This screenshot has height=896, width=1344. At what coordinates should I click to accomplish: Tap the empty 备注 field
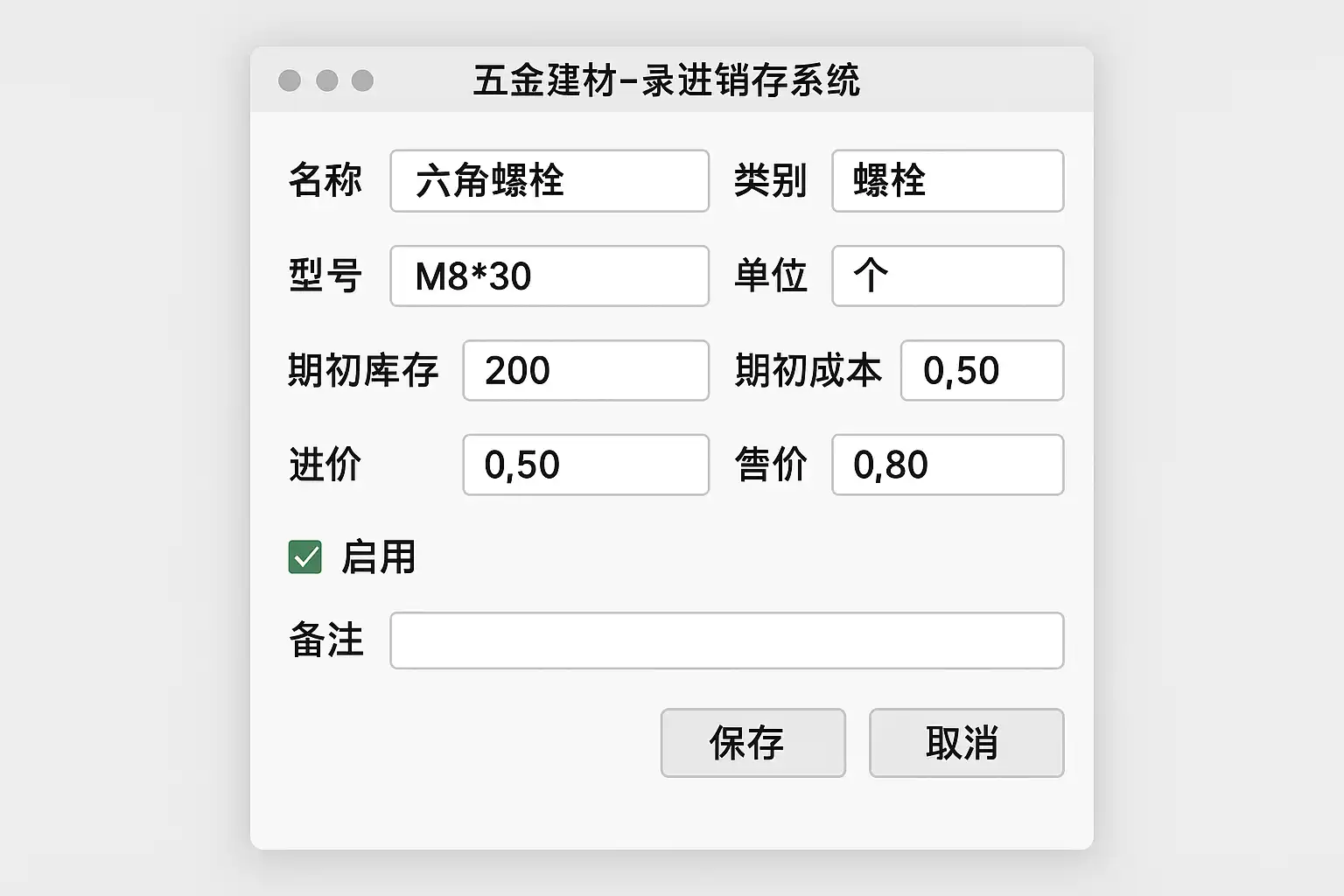[x=726, y=640]
